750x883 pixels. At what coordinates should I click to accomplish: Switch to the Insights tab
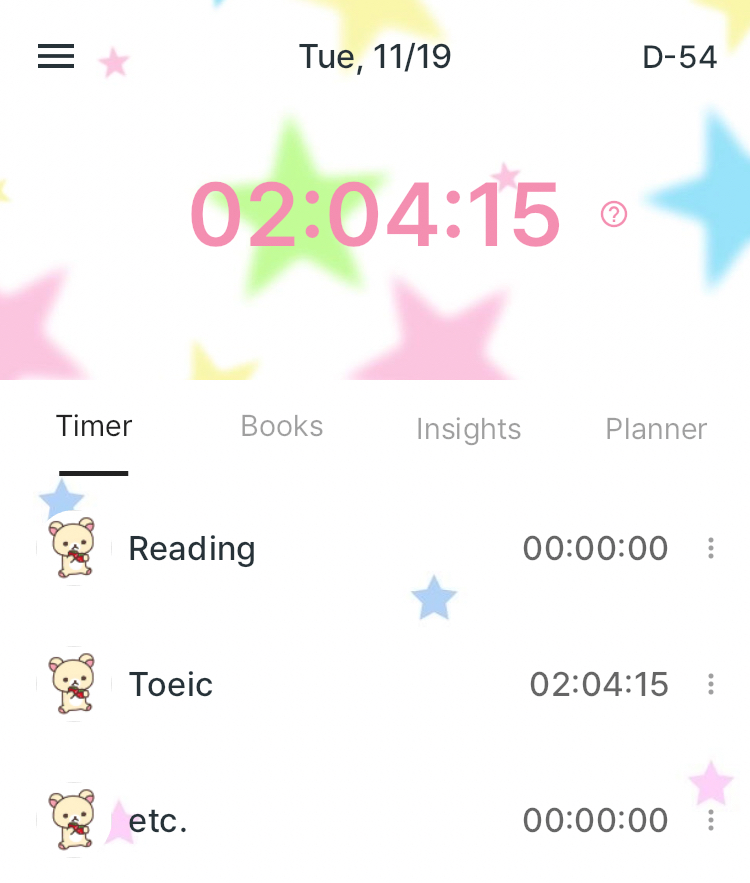point(468,429)
